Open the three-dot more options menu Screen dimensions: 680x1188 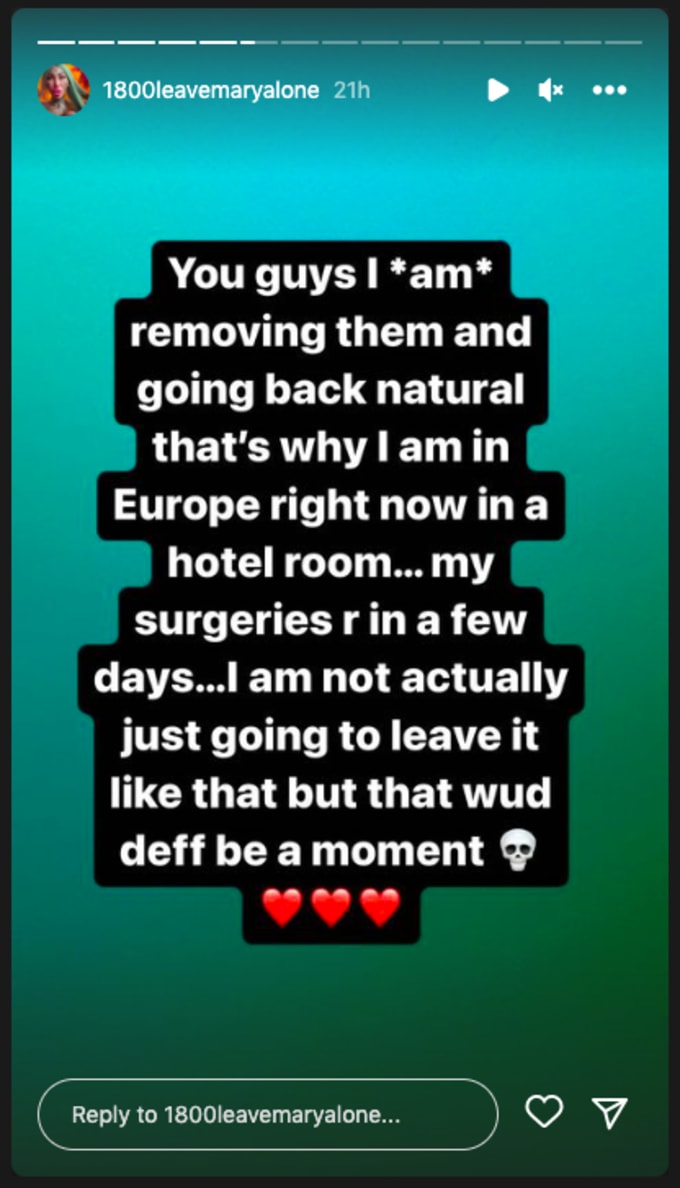(x=608, y=90)
